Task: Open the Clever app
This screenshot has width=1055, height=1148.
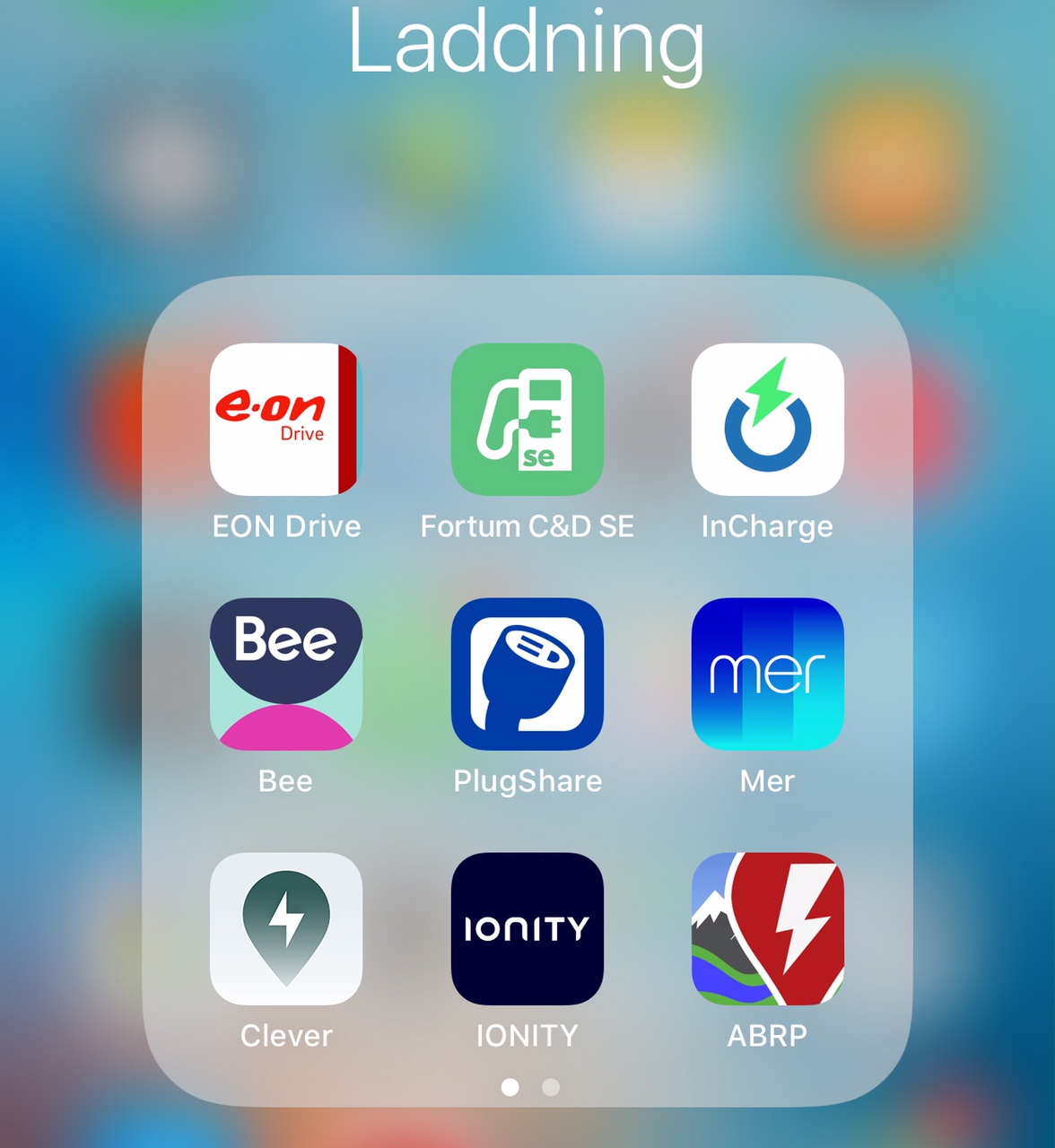Action: (285, 928)
